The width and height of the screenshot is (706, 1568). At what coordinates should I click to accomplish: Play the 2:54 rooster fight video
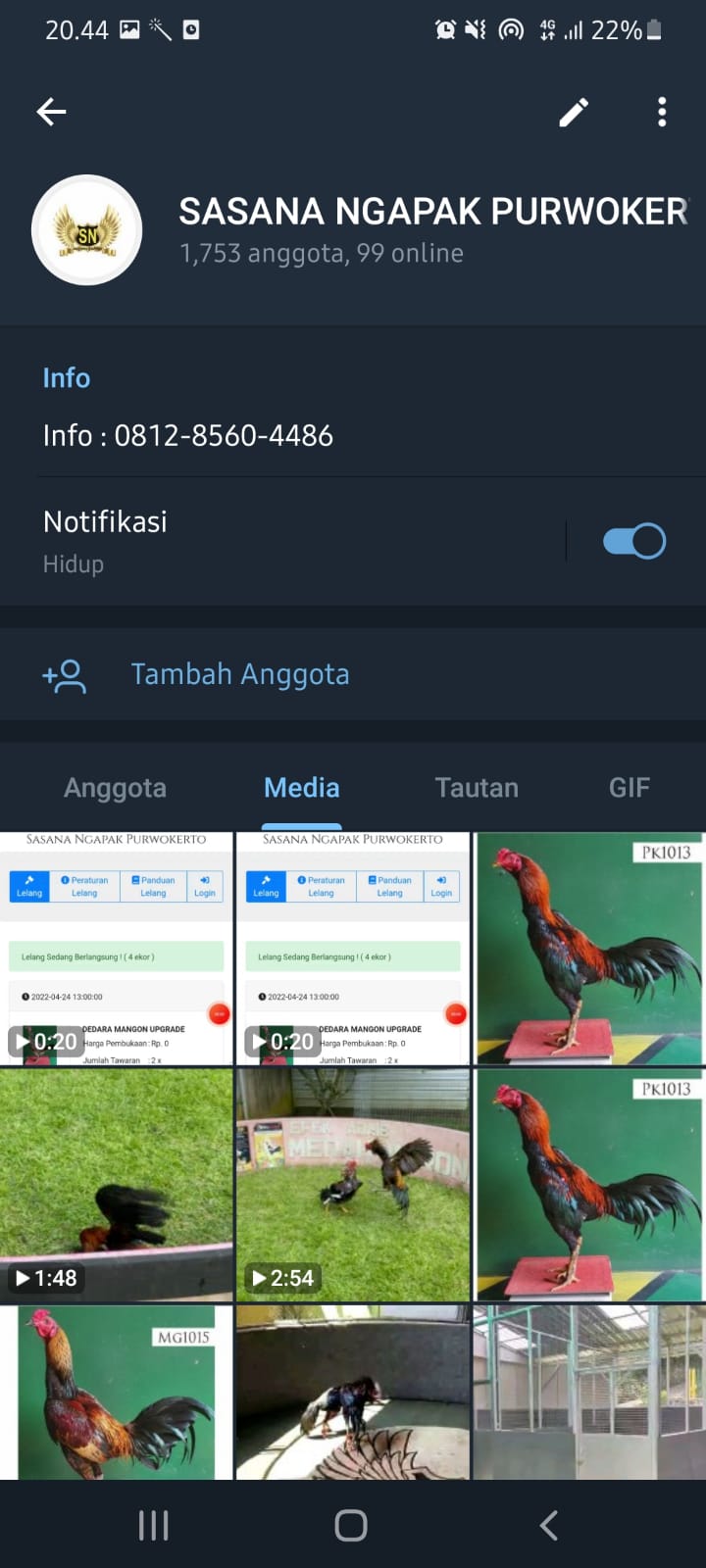(353, 1185)
